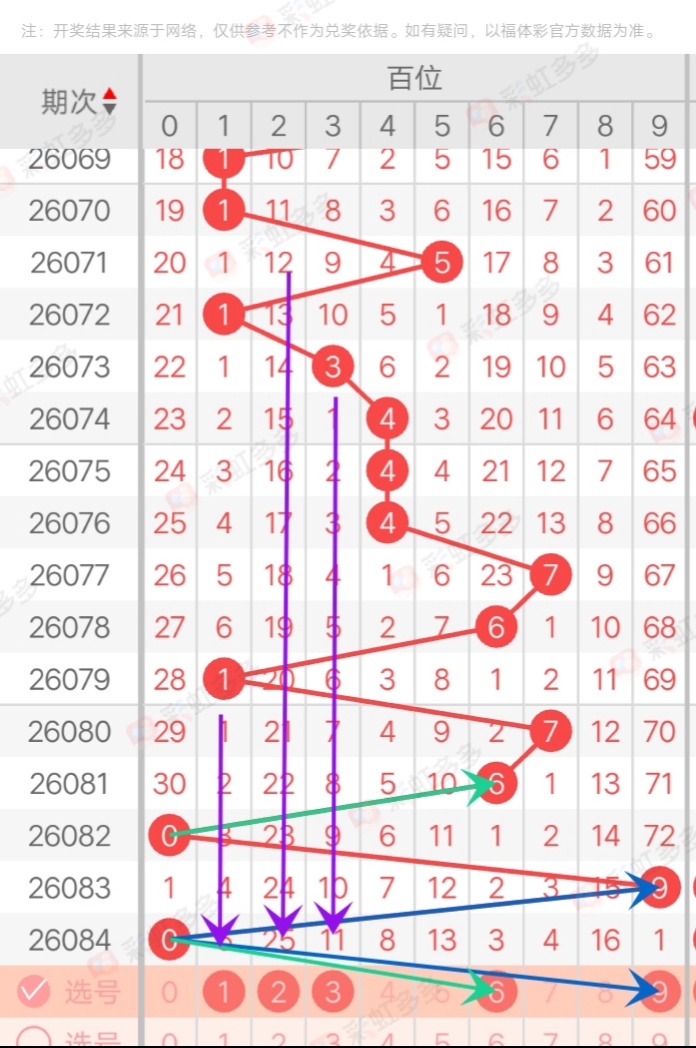Screen dimensions: 696x1048
Task: Deselect number 6 in checked 选号 row
Action: [497, 991]
